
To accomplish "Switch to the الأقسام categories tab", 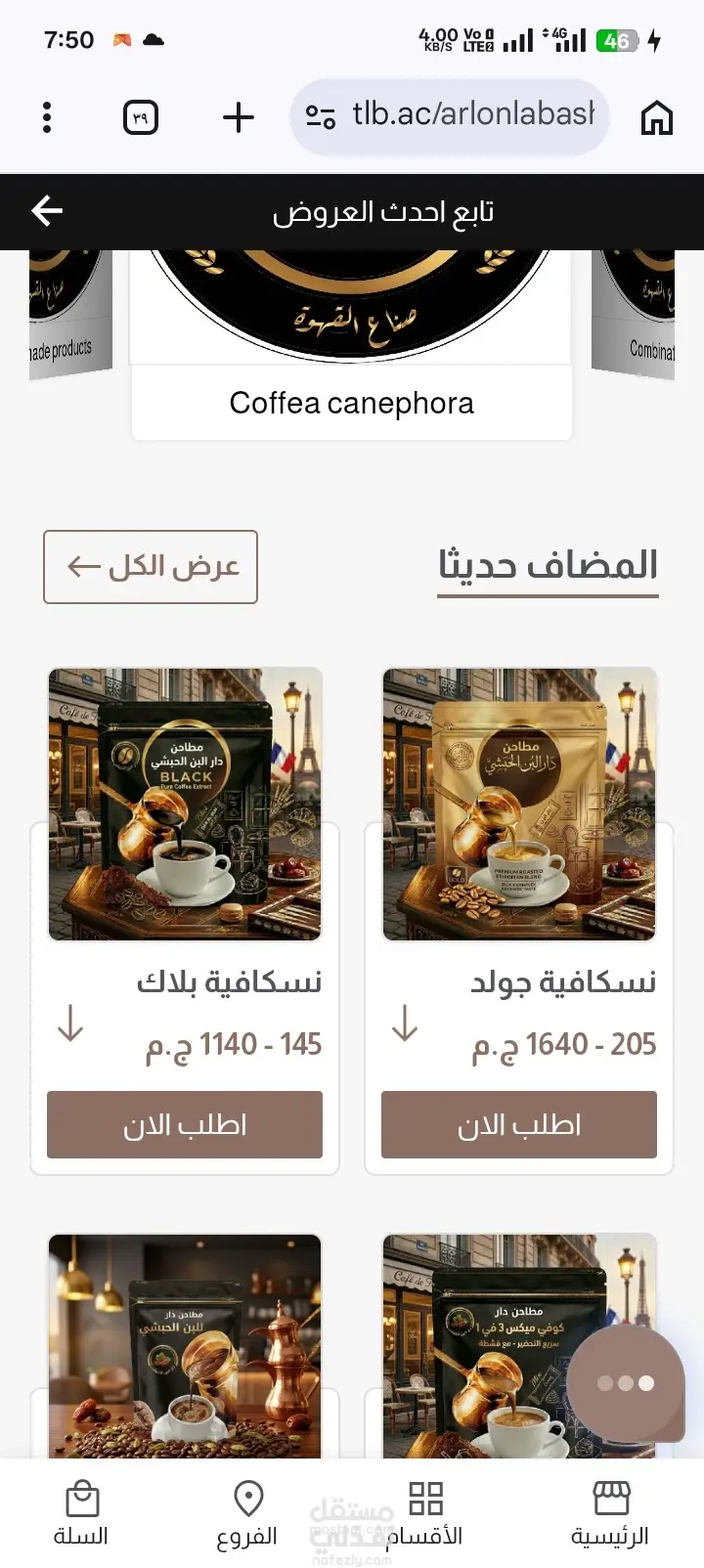I will click(425, 1513).
